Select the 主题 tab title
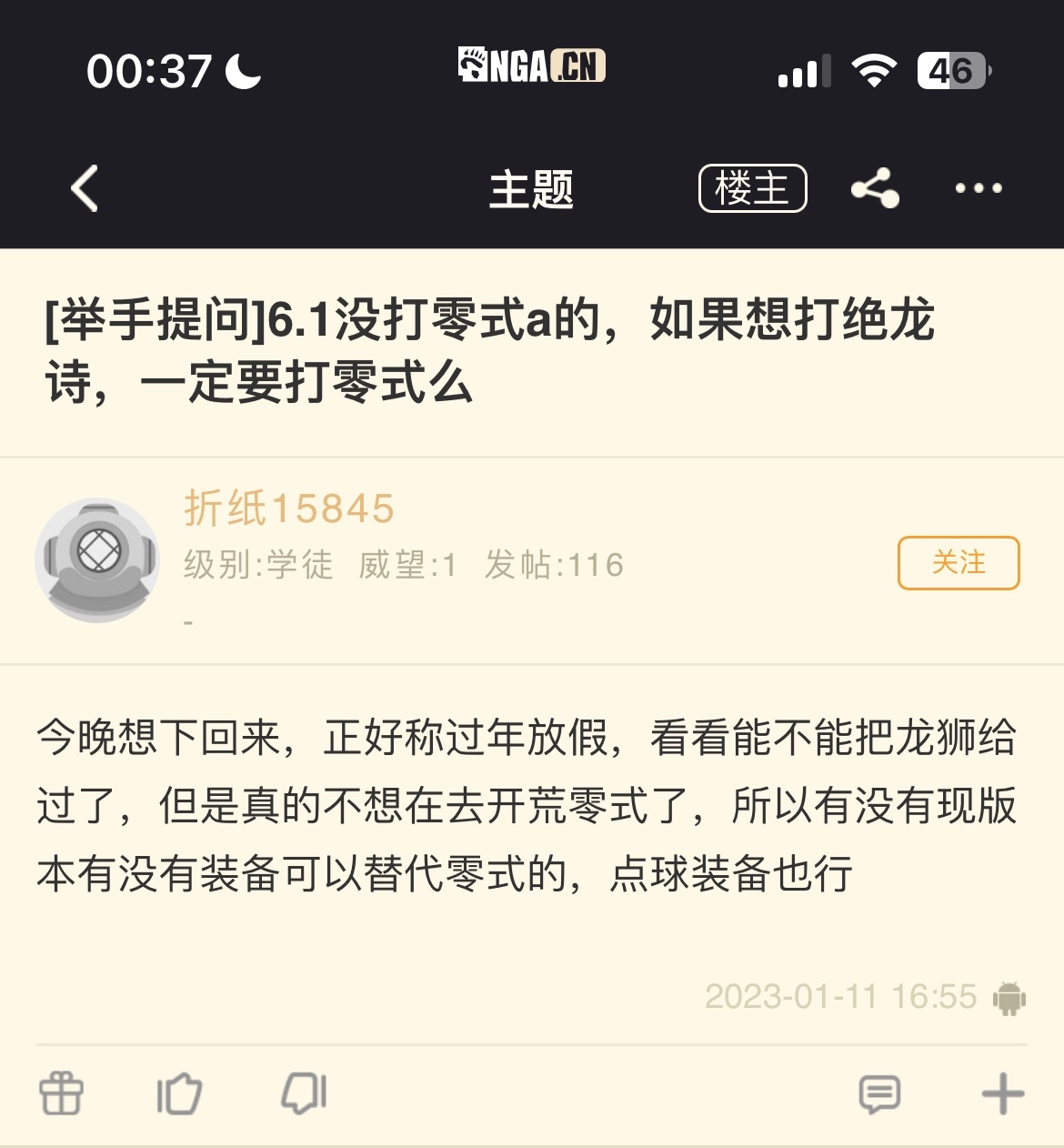1064x1148 pixels. (531, 188)
